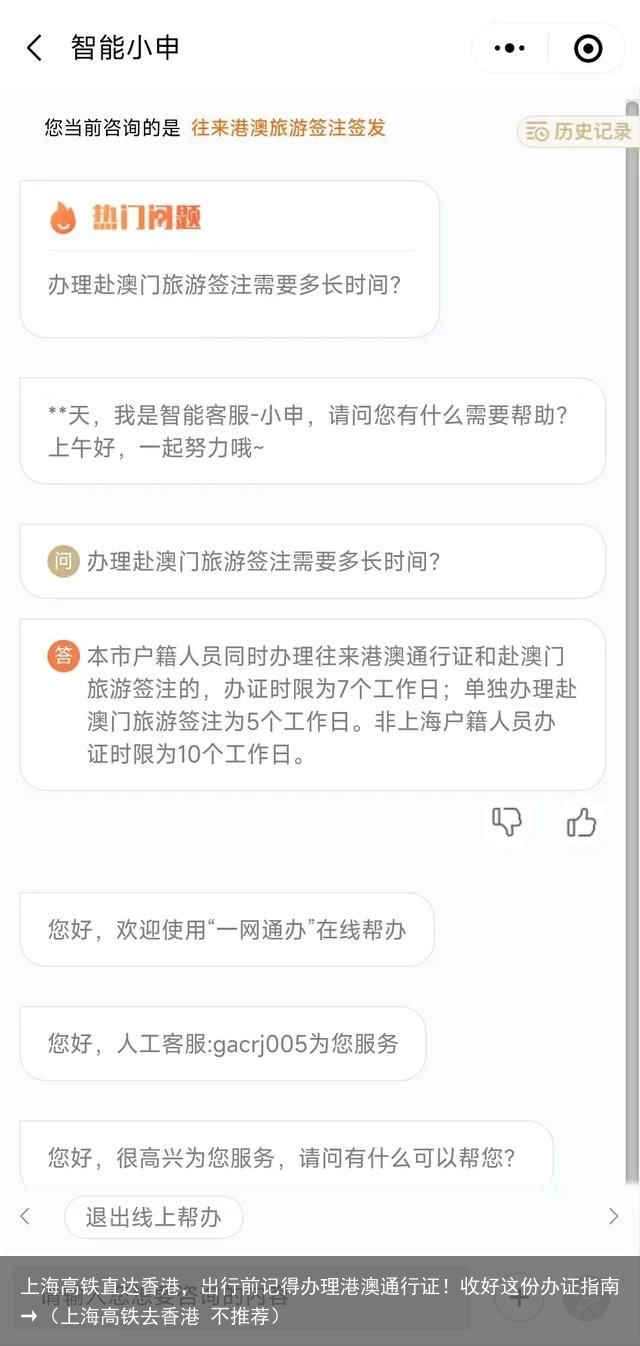
Task: Tap 退出线上帮办 to leave online help
Action: [x=153, y=1217]
